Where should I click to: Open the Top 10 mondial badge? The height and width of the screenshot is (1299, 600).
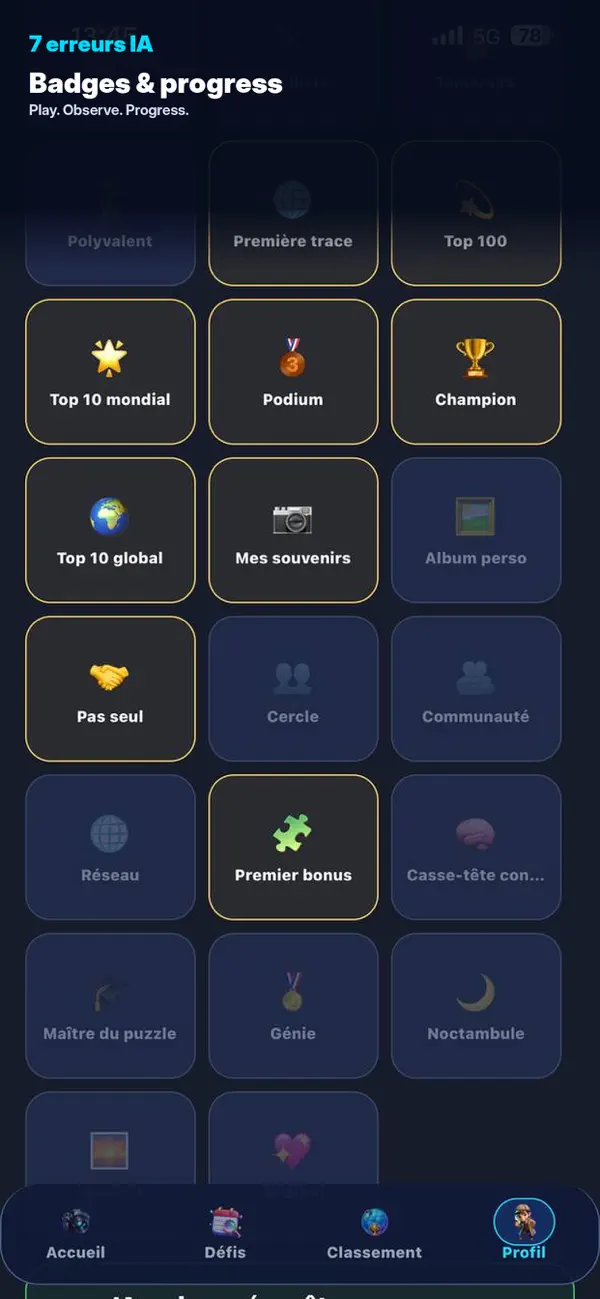(x=110, y=372)
